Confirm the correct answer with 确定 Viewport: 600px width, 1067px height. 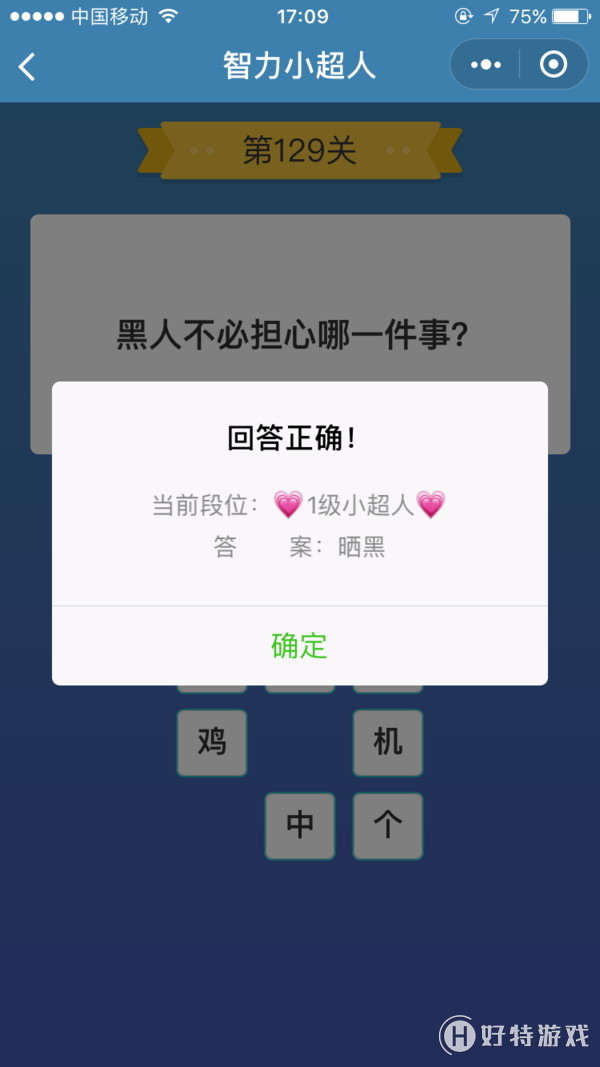[x=299, y=646]
